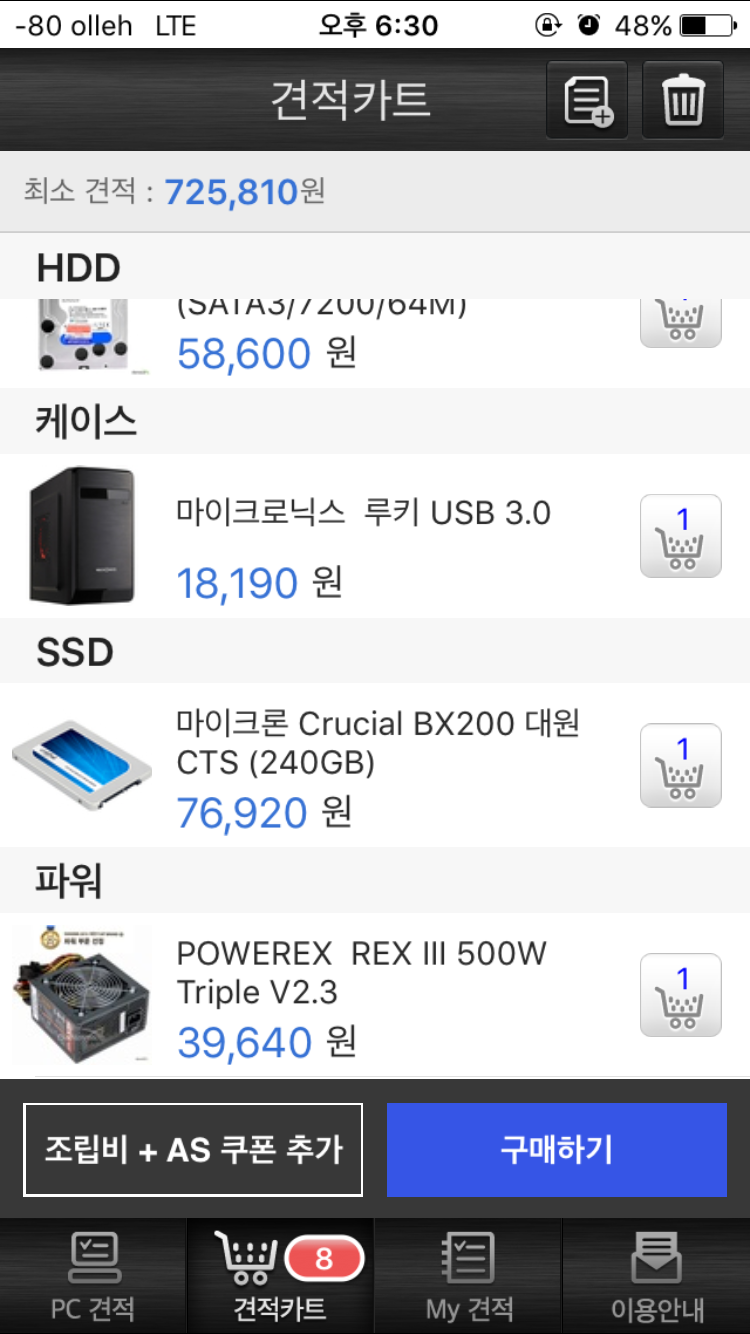Open the 이용안내 tab

coord(657,1277)
